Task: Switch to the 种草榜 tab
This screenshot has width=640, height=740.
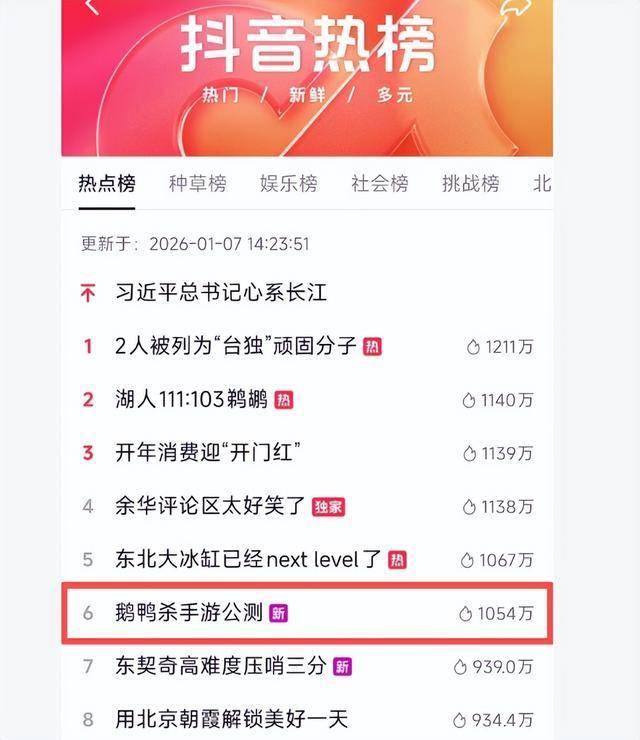Action: point(197,184)
